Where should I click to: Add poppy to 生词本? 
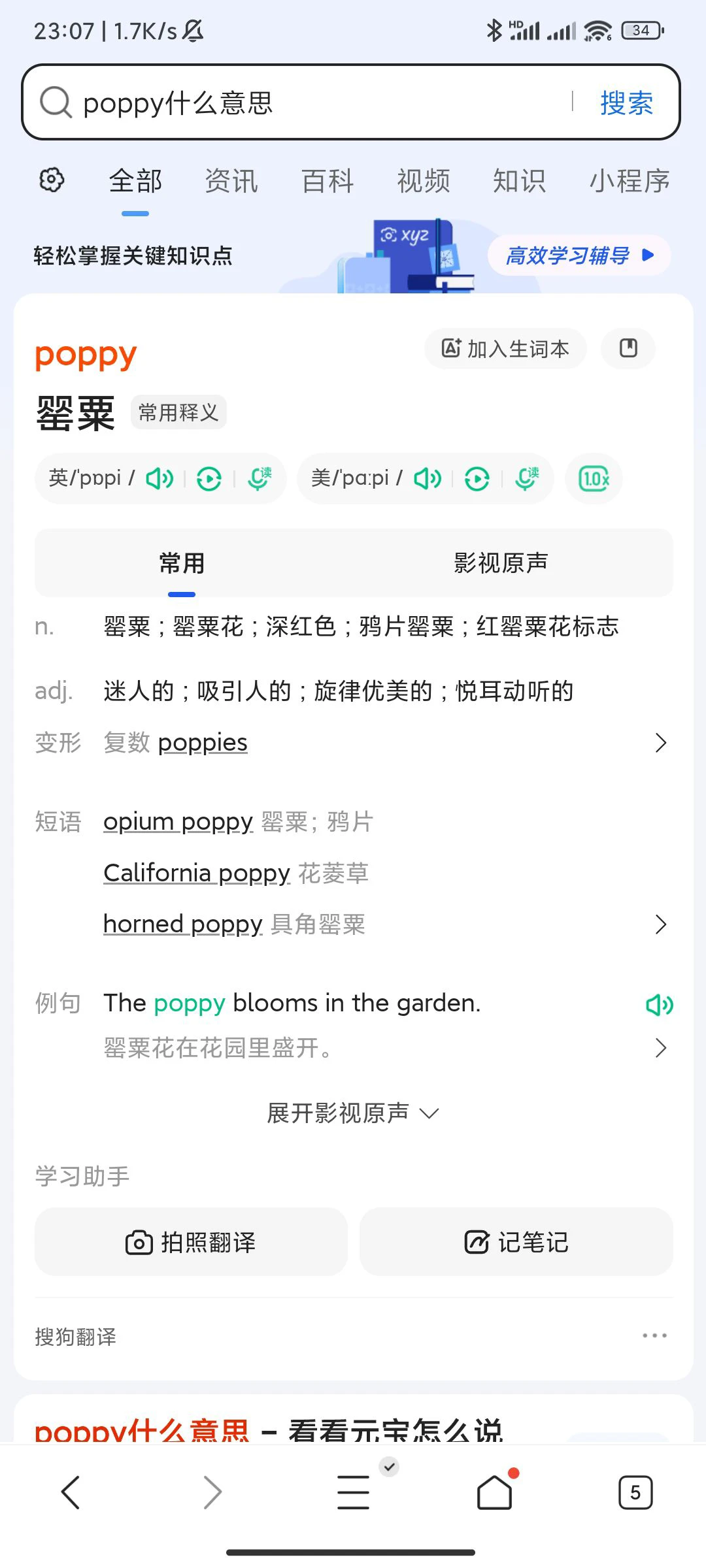tap(505, 348)
